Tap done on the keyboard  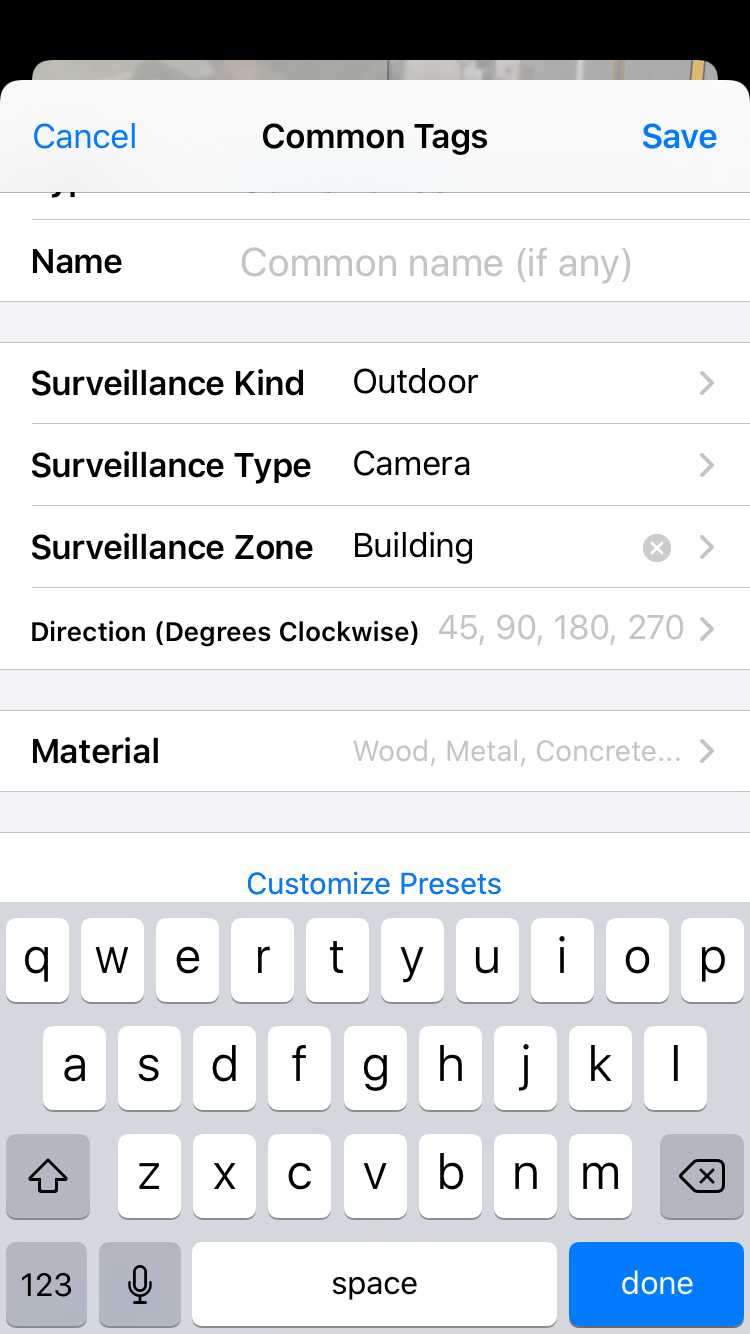point(656,1284)
